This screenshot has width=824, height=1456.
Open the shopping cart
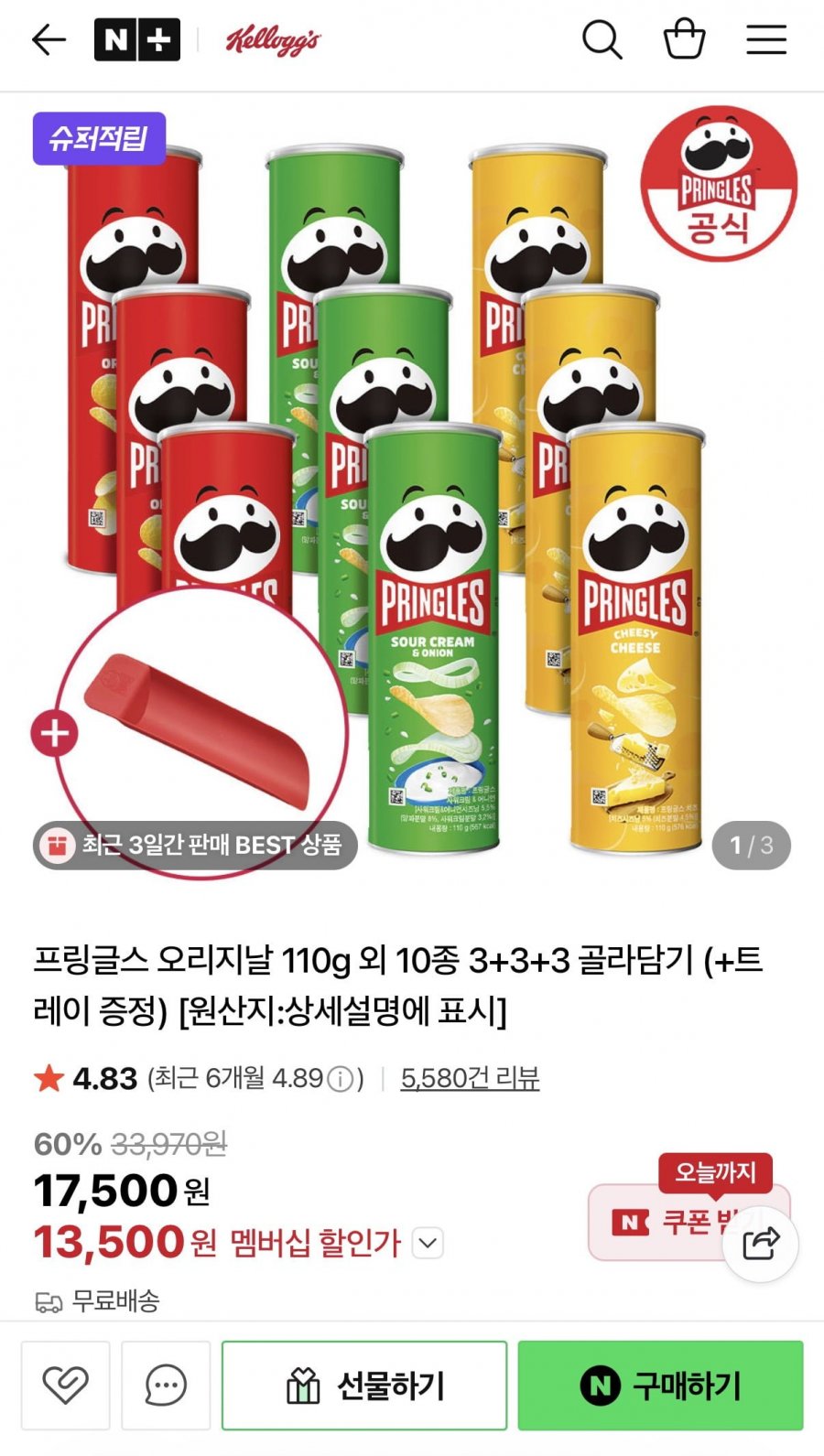(684, 40)
